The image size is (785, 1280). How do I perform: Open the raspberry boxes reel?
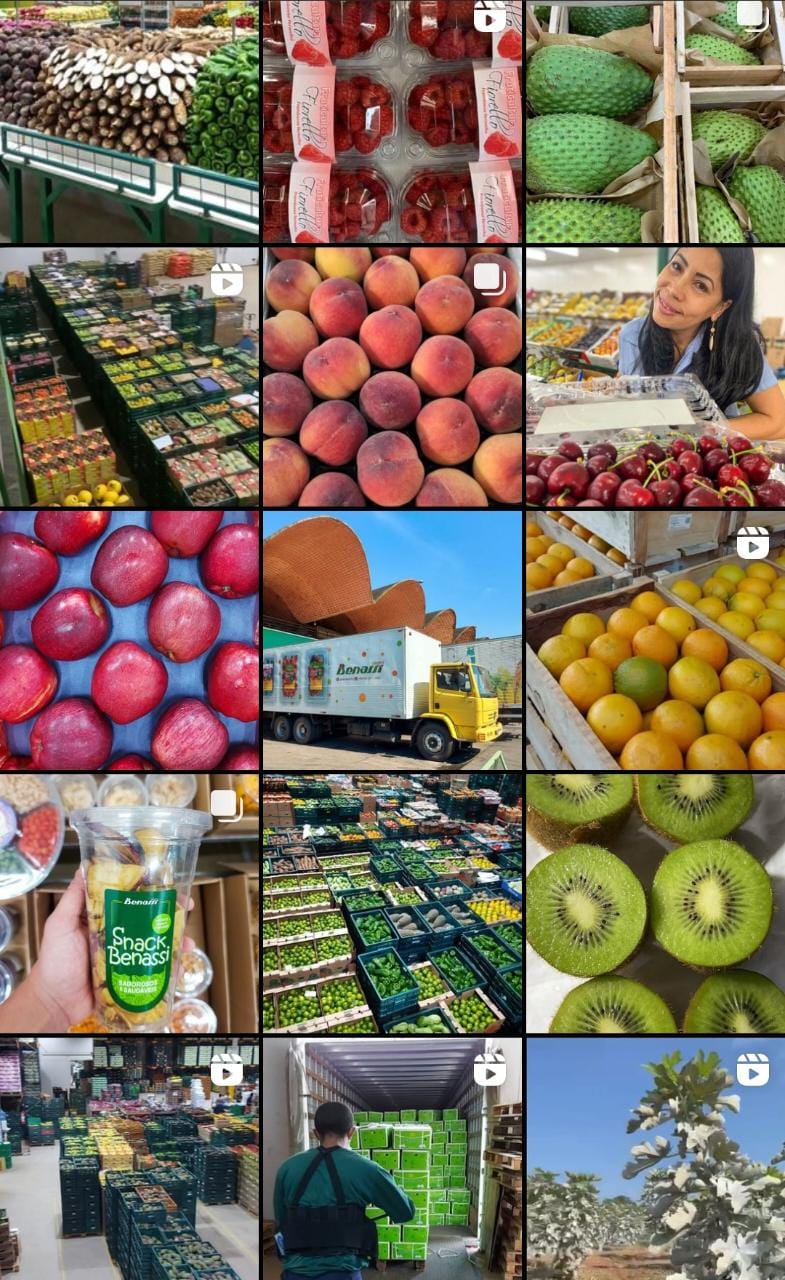pos(392,120)
